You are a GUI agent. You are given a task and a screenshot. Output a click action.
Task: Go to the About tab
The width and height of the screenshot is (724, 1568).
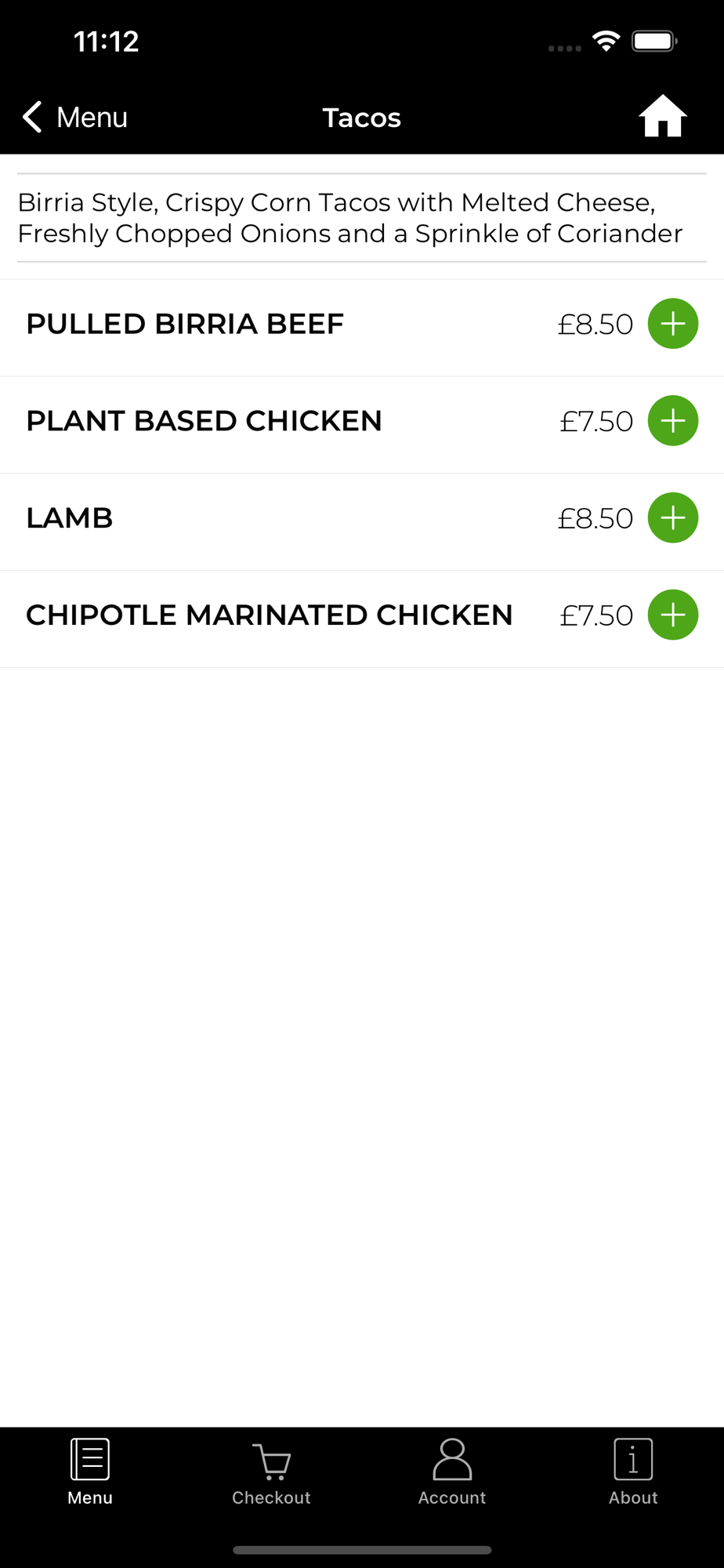pyautogui.click(x=633, y=1472)
